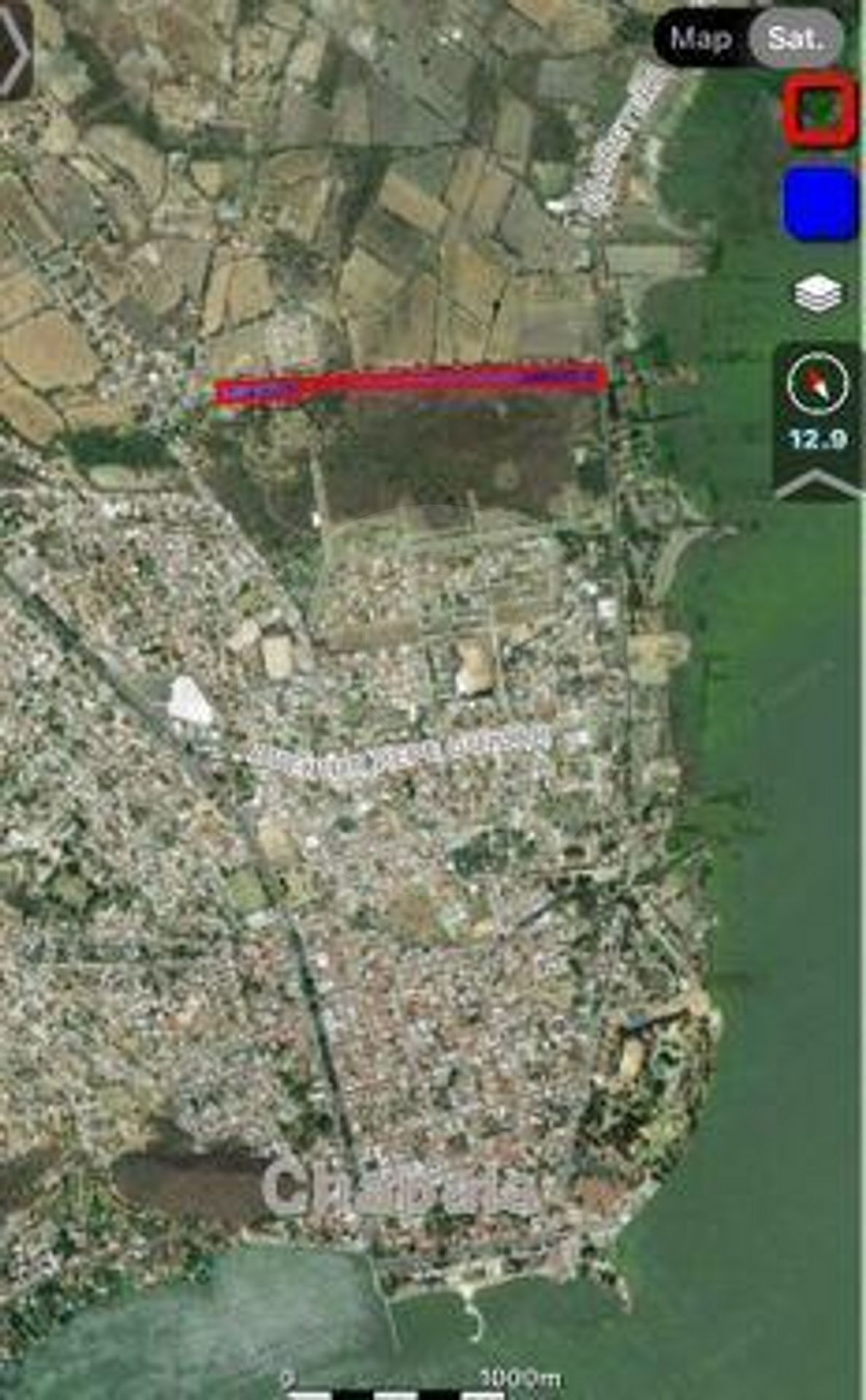Open the map layers icon

click(x=818, y=295)
